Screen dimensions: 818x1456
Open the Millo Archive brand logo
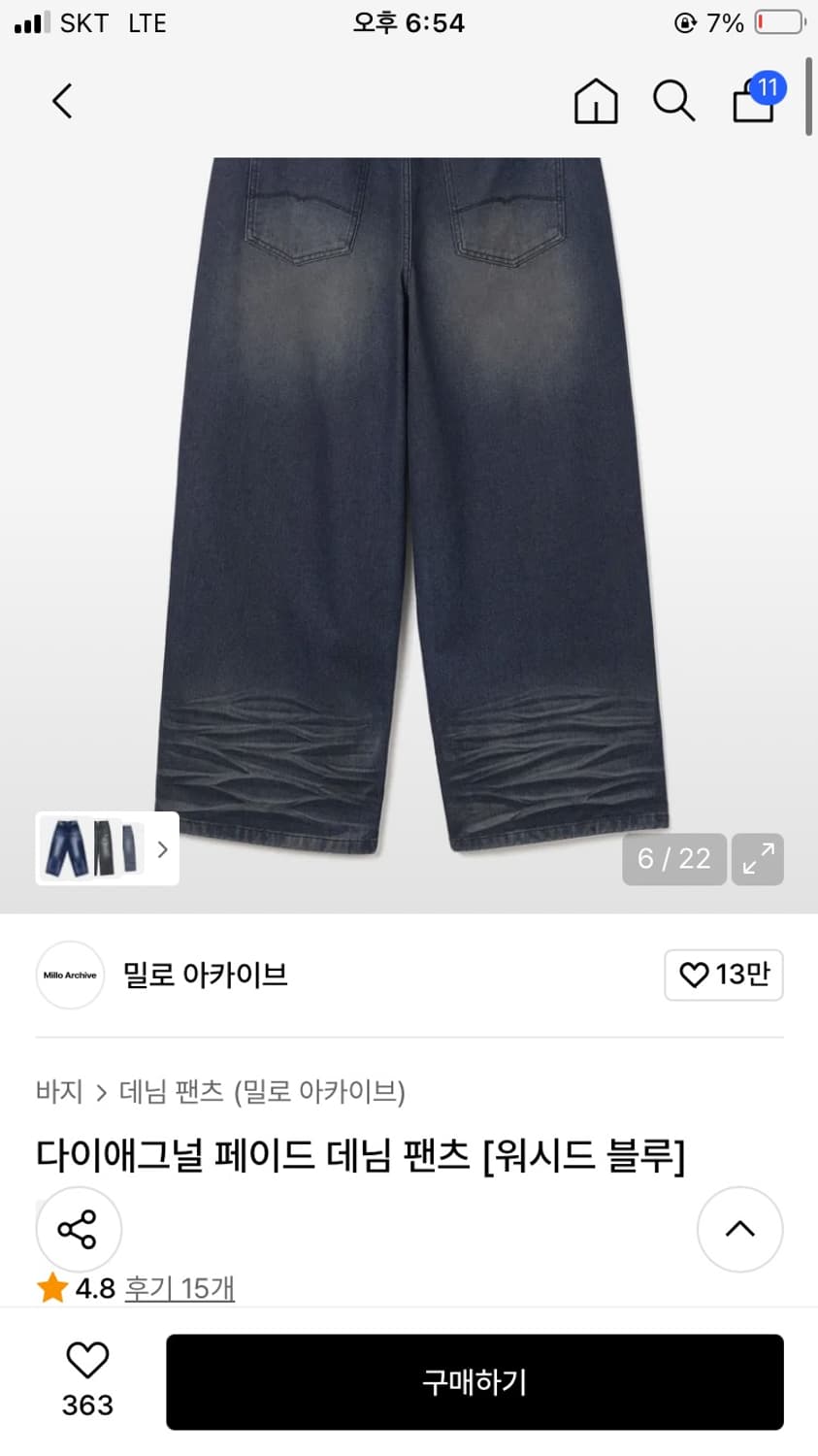[x=69, y=975]
